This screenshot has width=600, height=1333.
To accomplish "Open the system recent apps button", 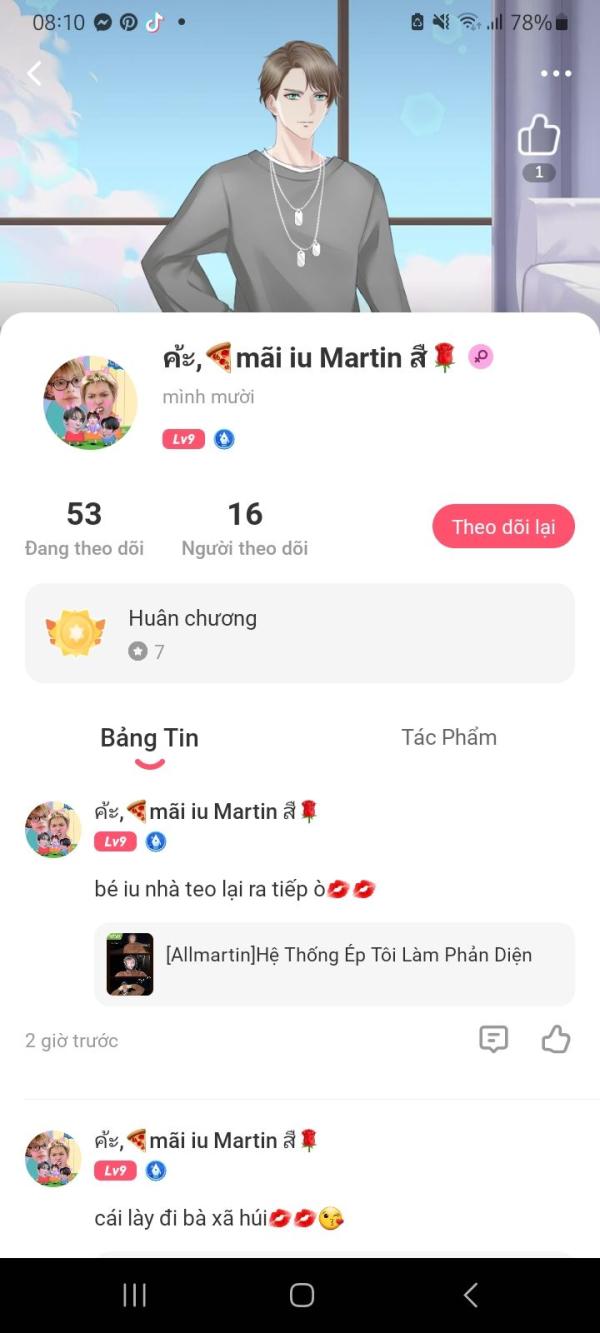I will [134, 1295].
